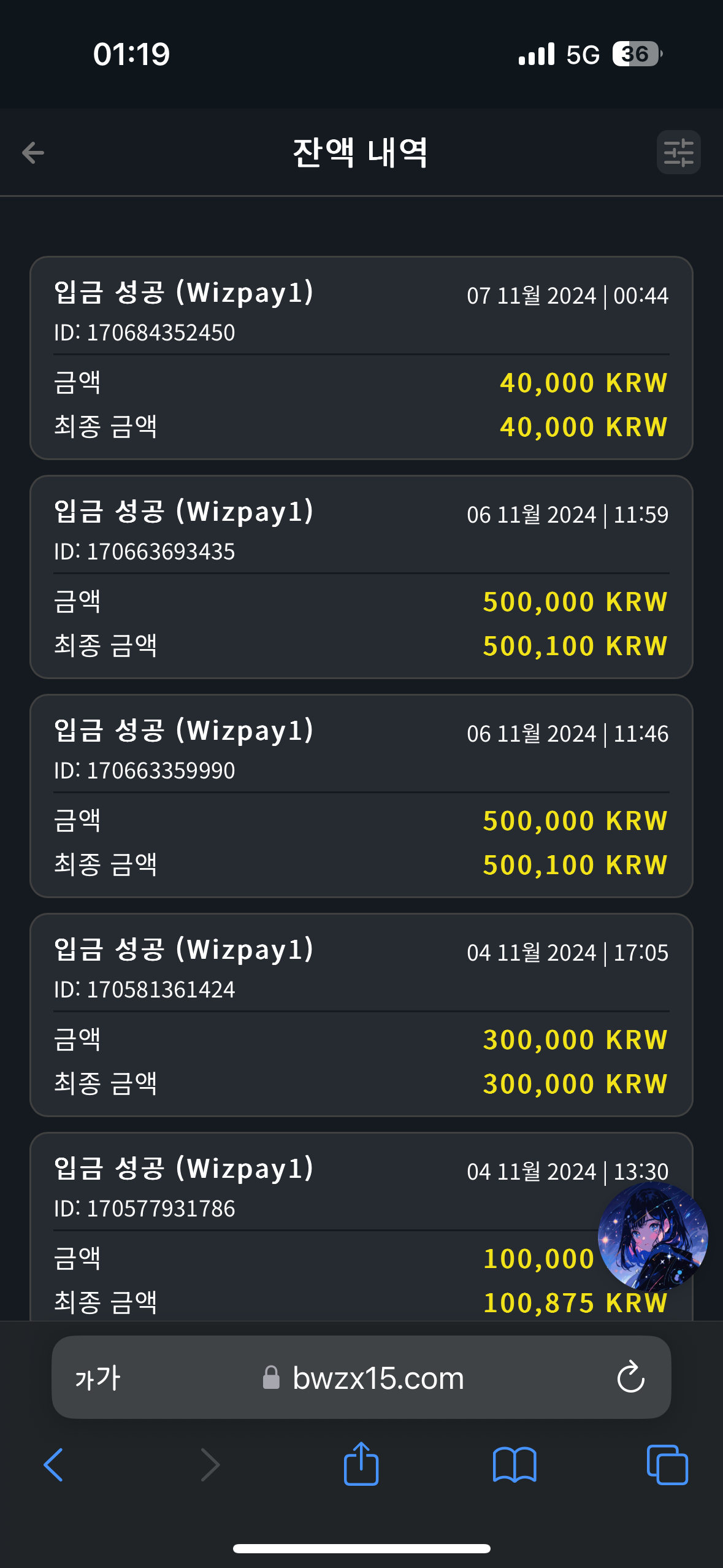Tap the bwzx15.com address bar
Image resolution: width=723 pixels, height=1568 pixels.
pyautogui.click(x=361, y=1378)
